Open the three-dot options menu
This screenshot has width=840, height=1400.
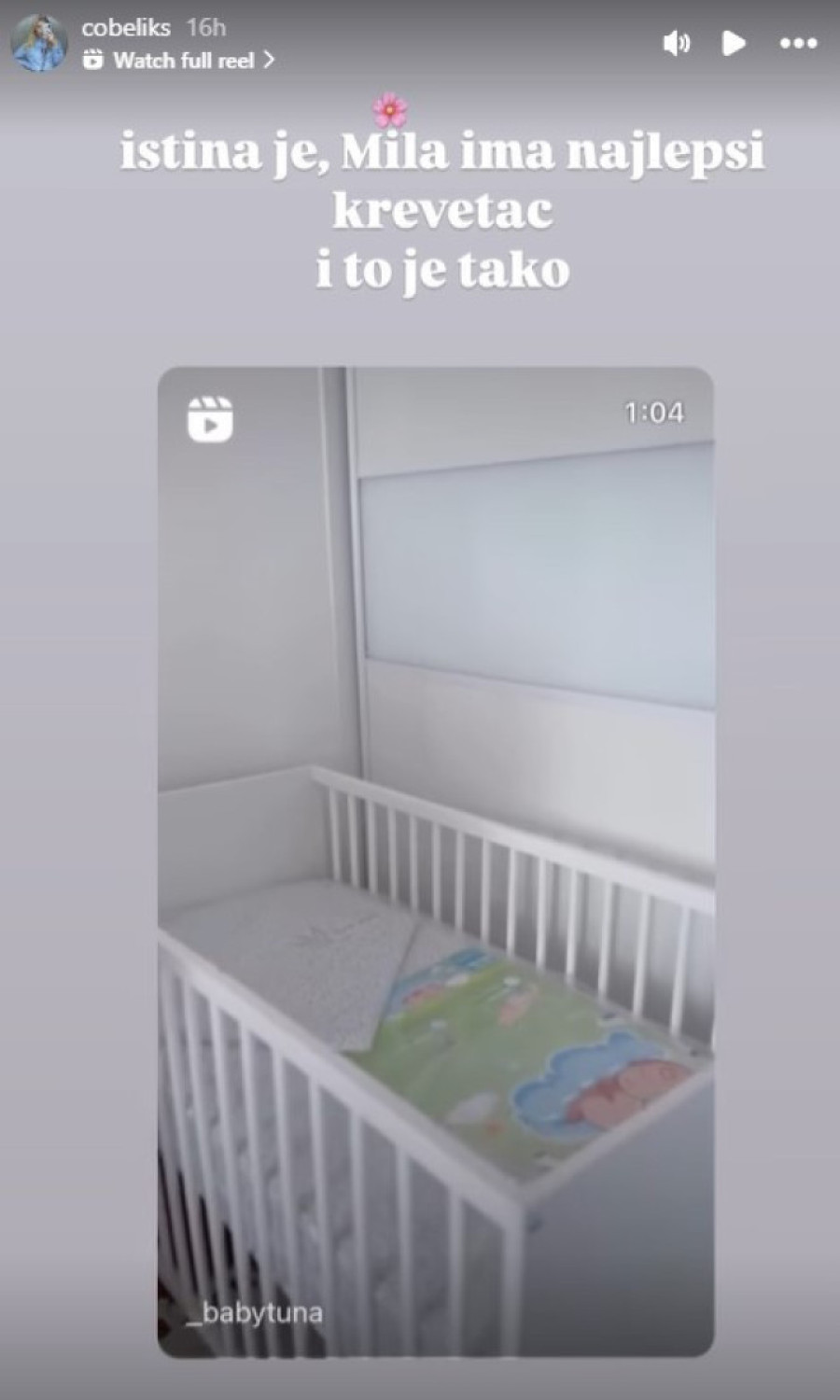click(x=798, y=43)
